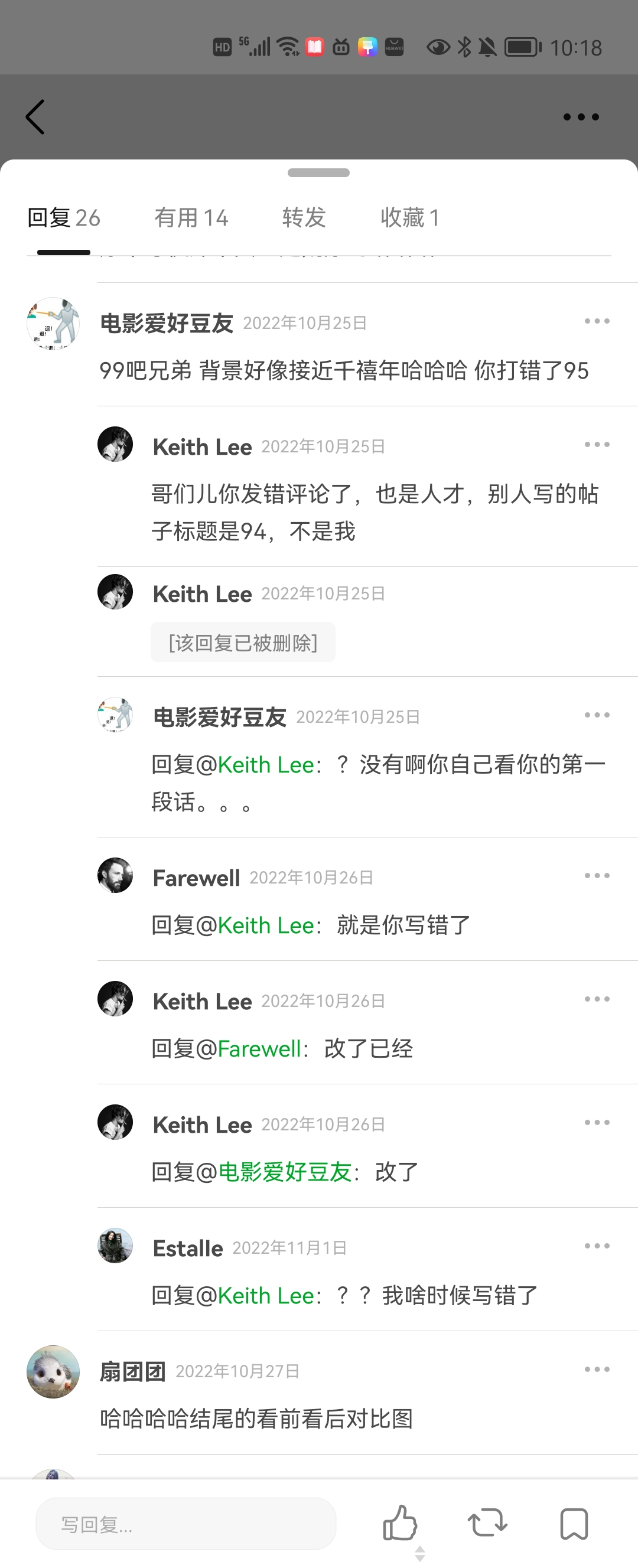Open the overflow menu in header

(x=581, y=117)
